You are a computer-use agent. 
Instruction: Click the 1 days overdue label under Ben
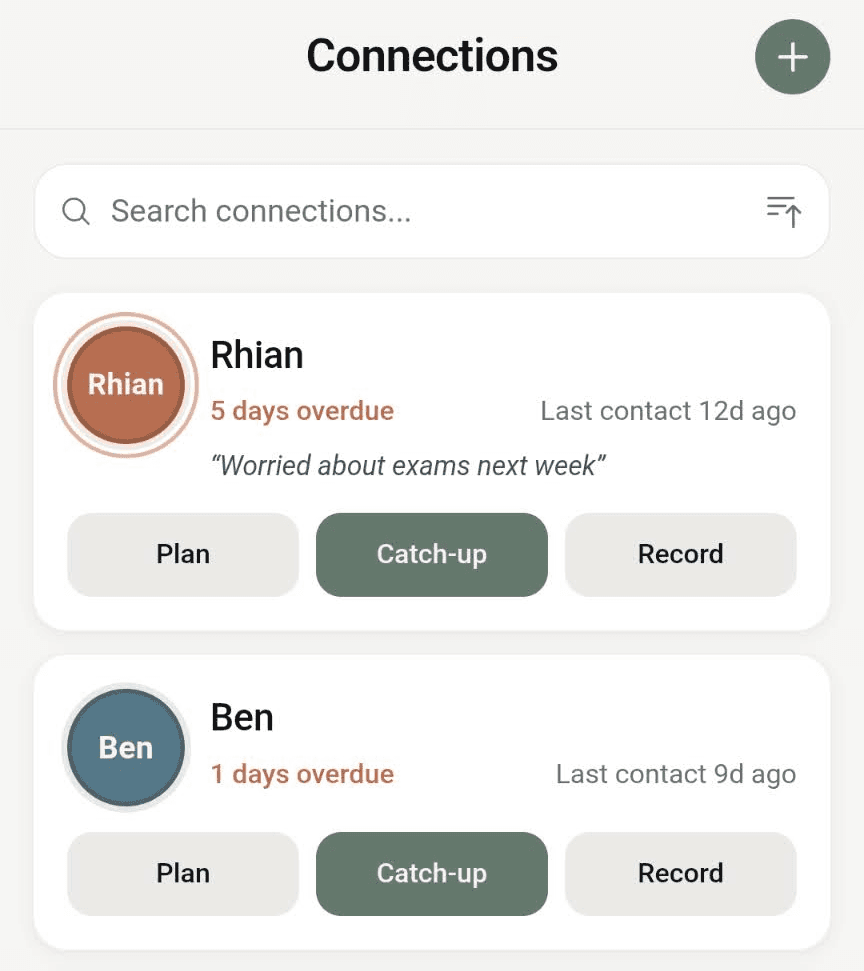pos(302,774)
